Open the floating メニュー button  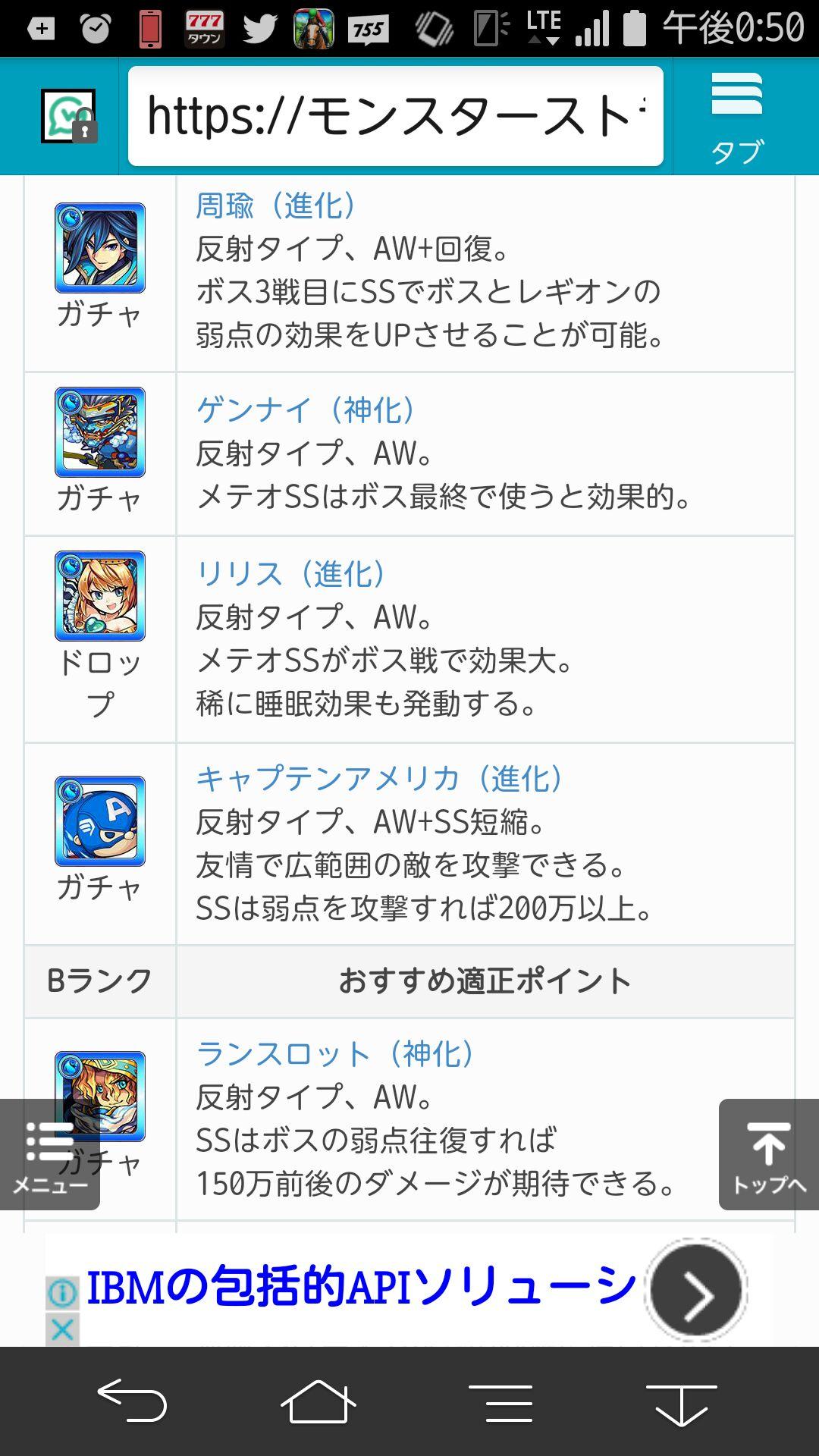point(50,1154)
